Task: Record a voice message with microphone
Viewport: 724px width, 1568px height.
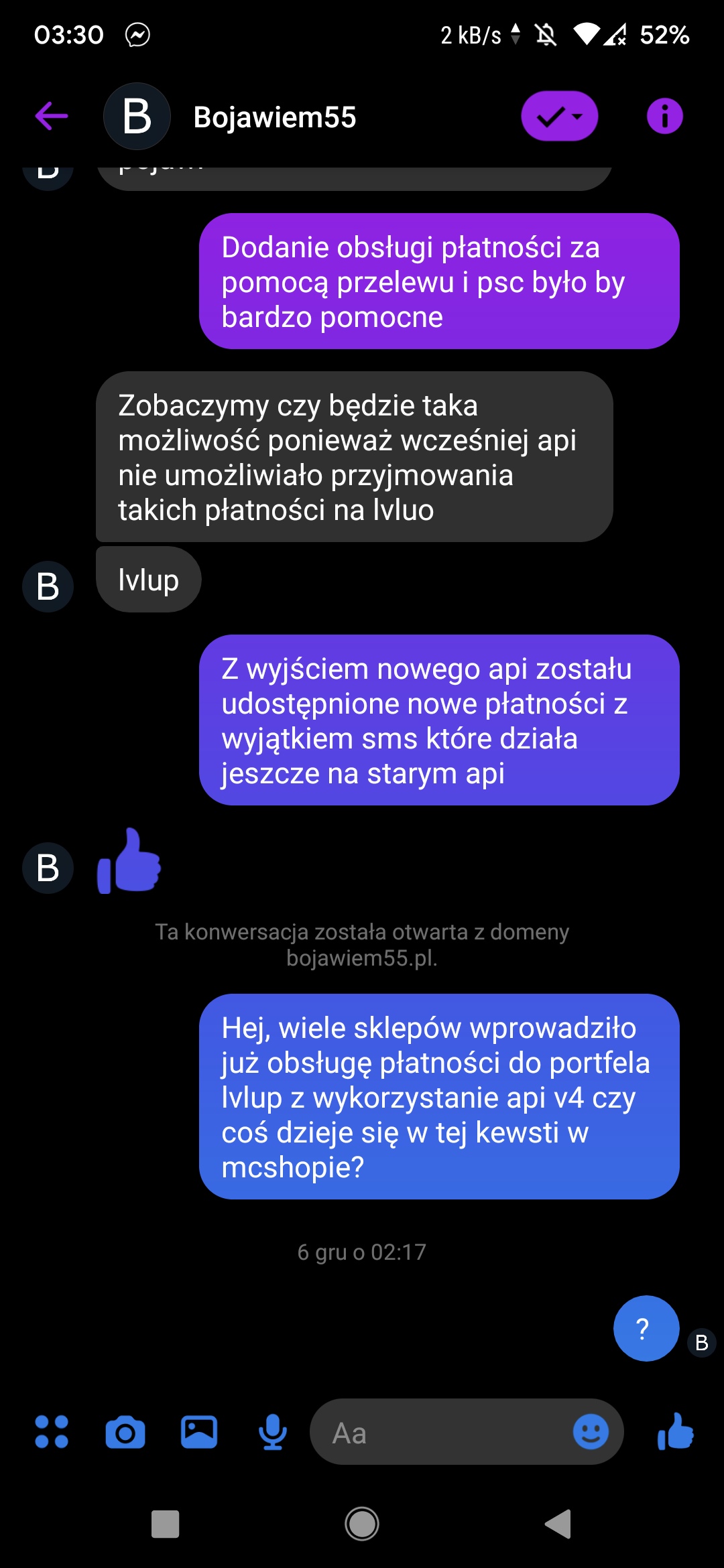Action: coord(273,1432)
